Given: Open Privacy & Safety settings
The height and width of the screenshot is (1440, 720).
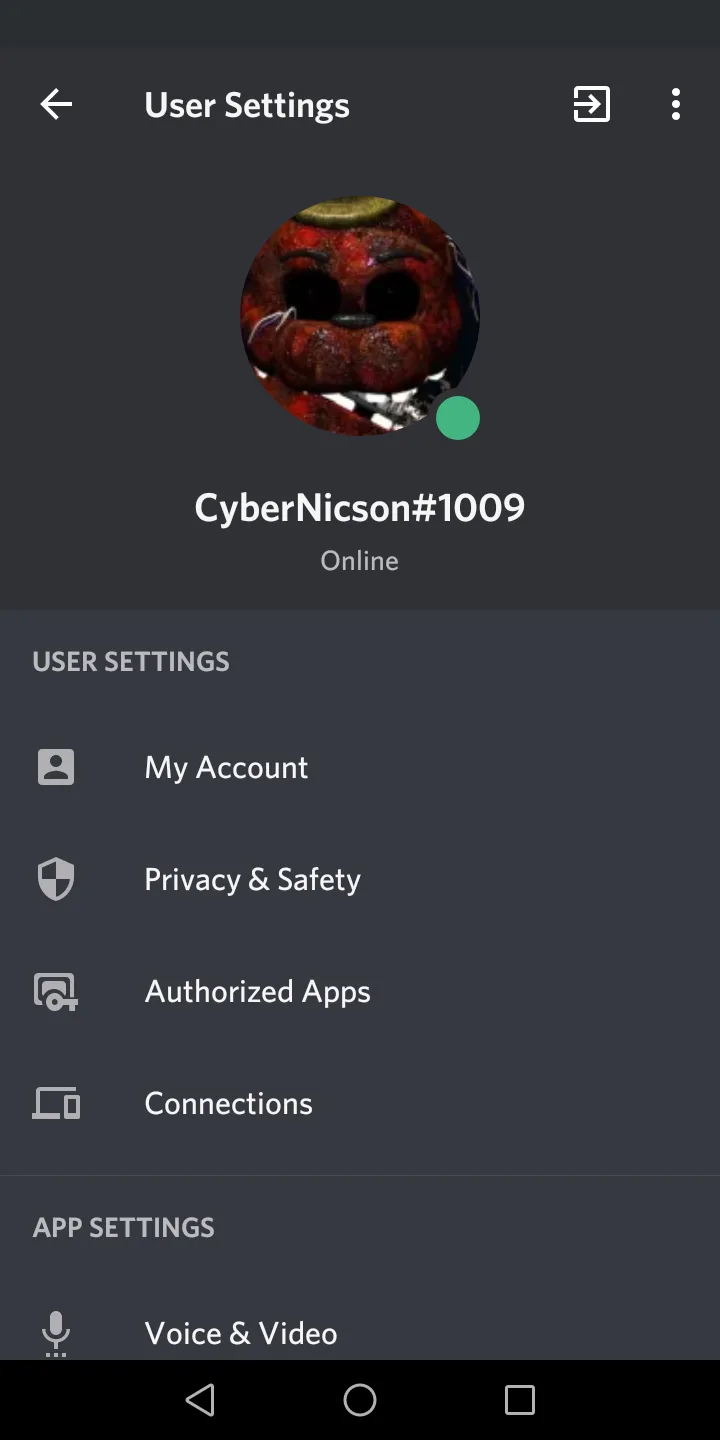Looking at the screenshot, I should click(x=252, y=879).
